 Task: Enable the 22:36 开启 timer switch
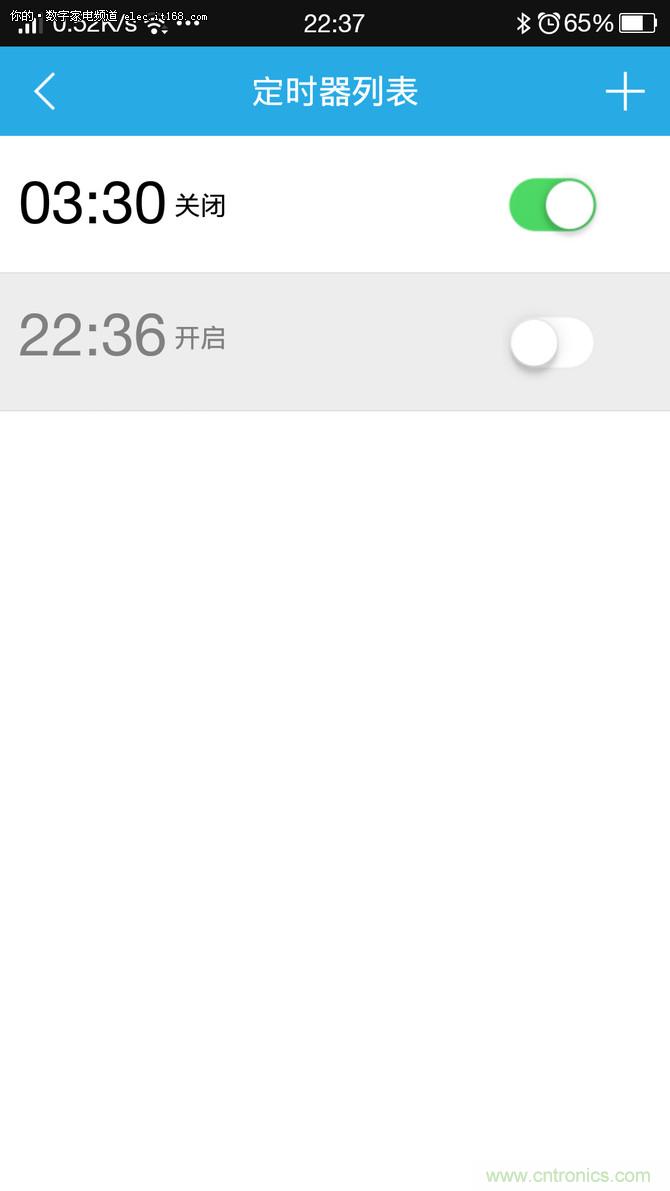[552, 342]
